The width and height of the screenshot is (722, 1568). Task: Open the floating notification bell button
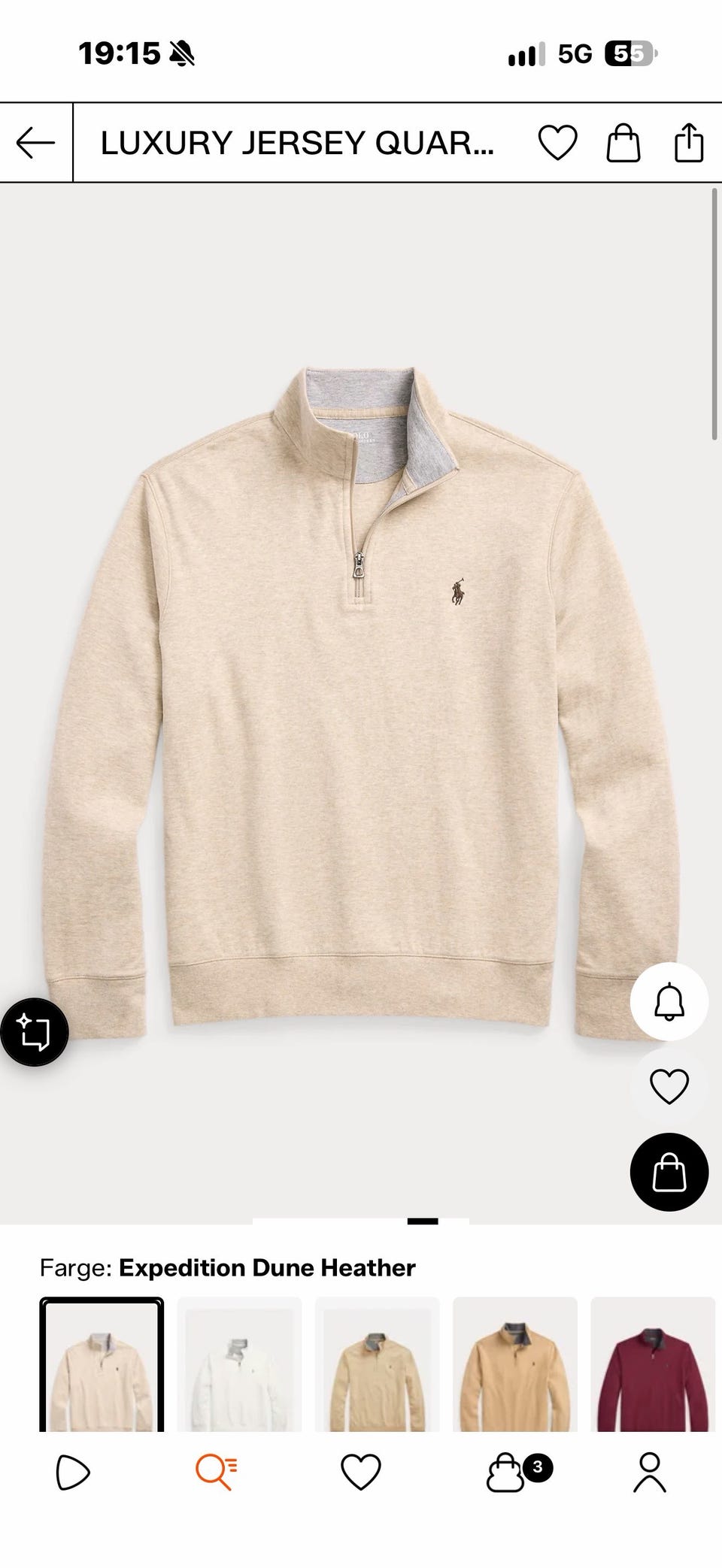(x=669, y=1001)
